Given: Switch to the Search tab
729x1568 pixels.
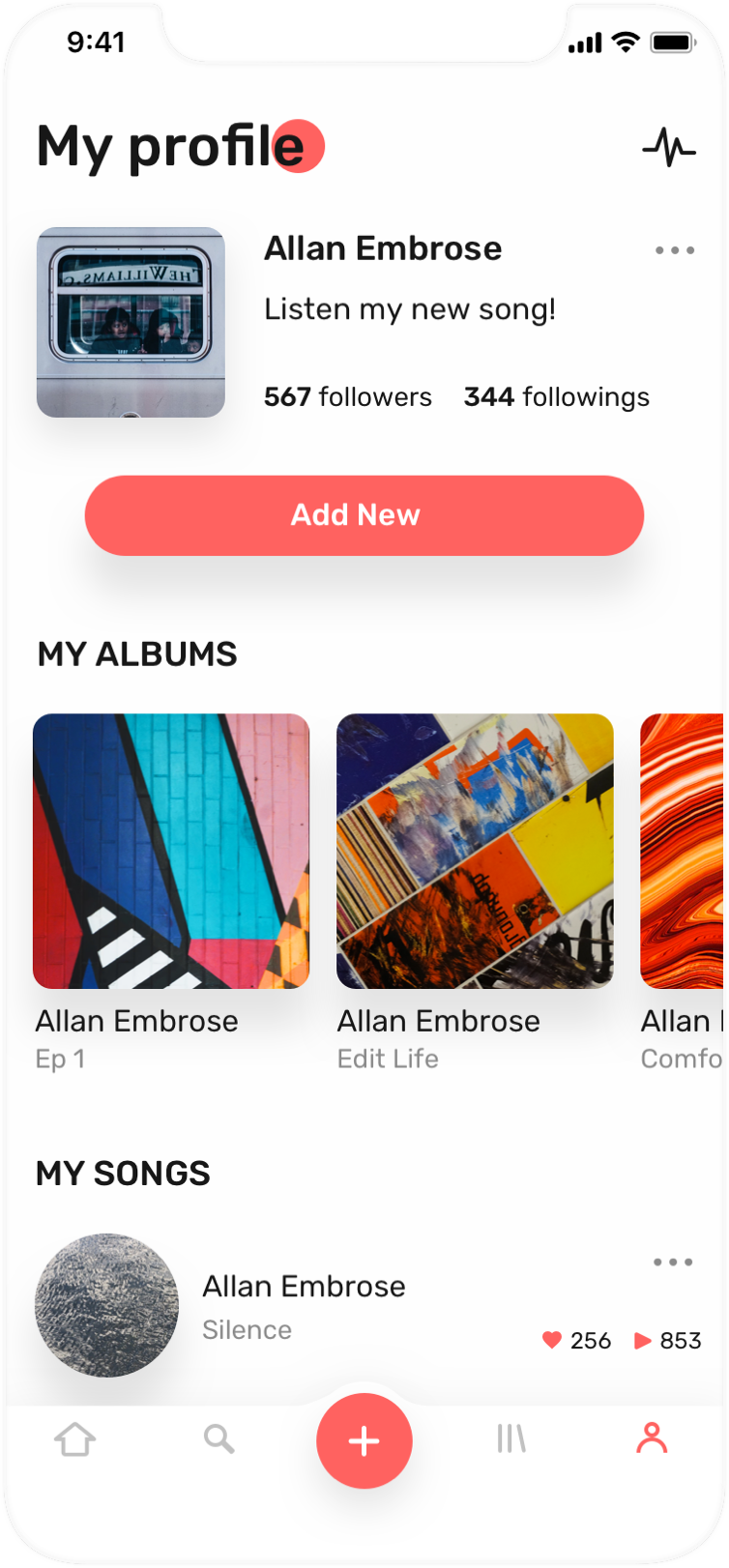Looking at the screenshot, I should click(219, 1439).
